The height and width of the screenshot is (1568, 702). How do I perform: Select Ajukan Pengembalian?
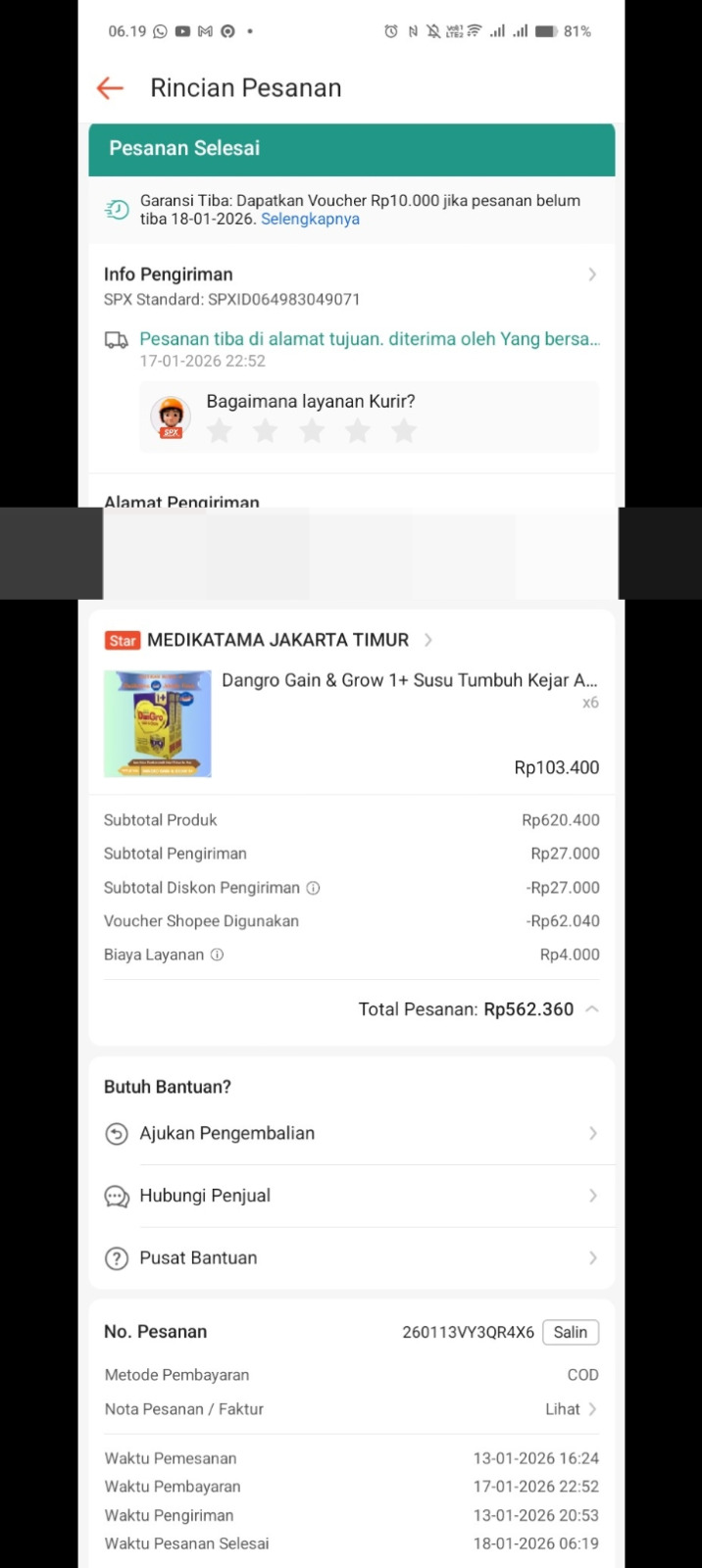click(x=351, y=1134)
